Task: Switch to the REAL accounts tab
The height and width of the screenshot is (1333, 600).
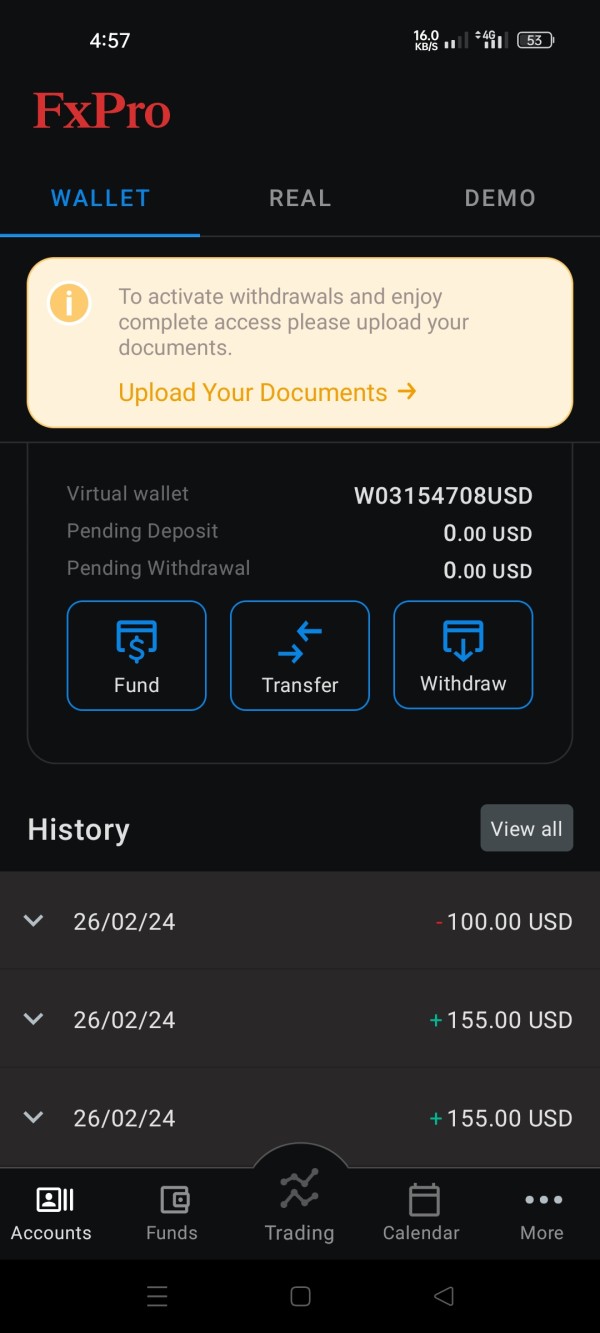Action: (300, 198)
